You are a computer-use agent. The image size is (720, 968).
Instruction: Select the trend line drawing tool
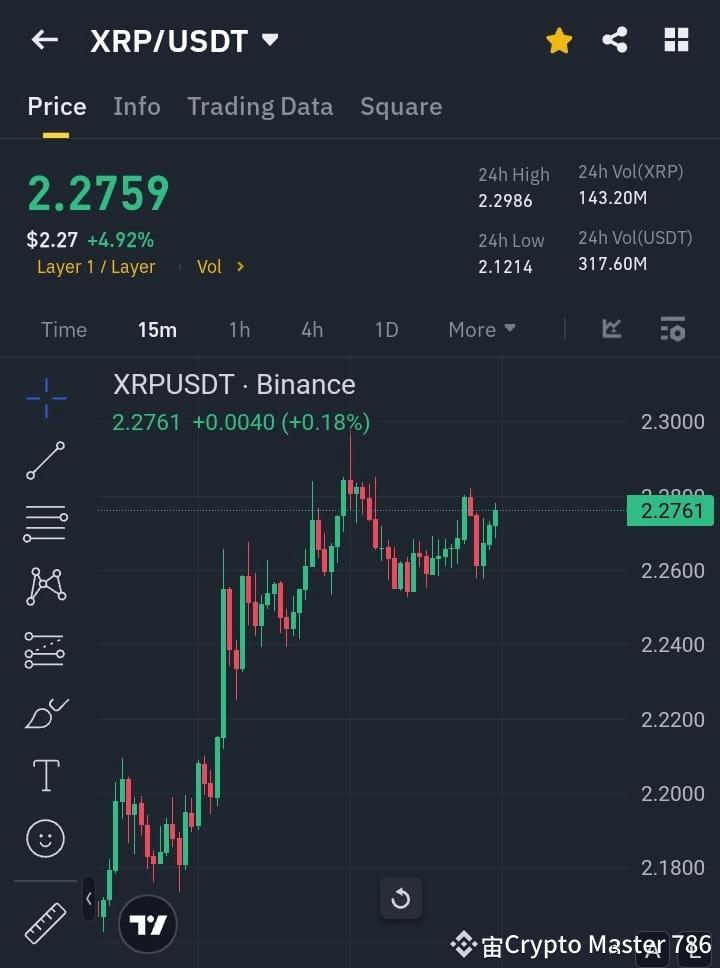(x=45, y=461)
